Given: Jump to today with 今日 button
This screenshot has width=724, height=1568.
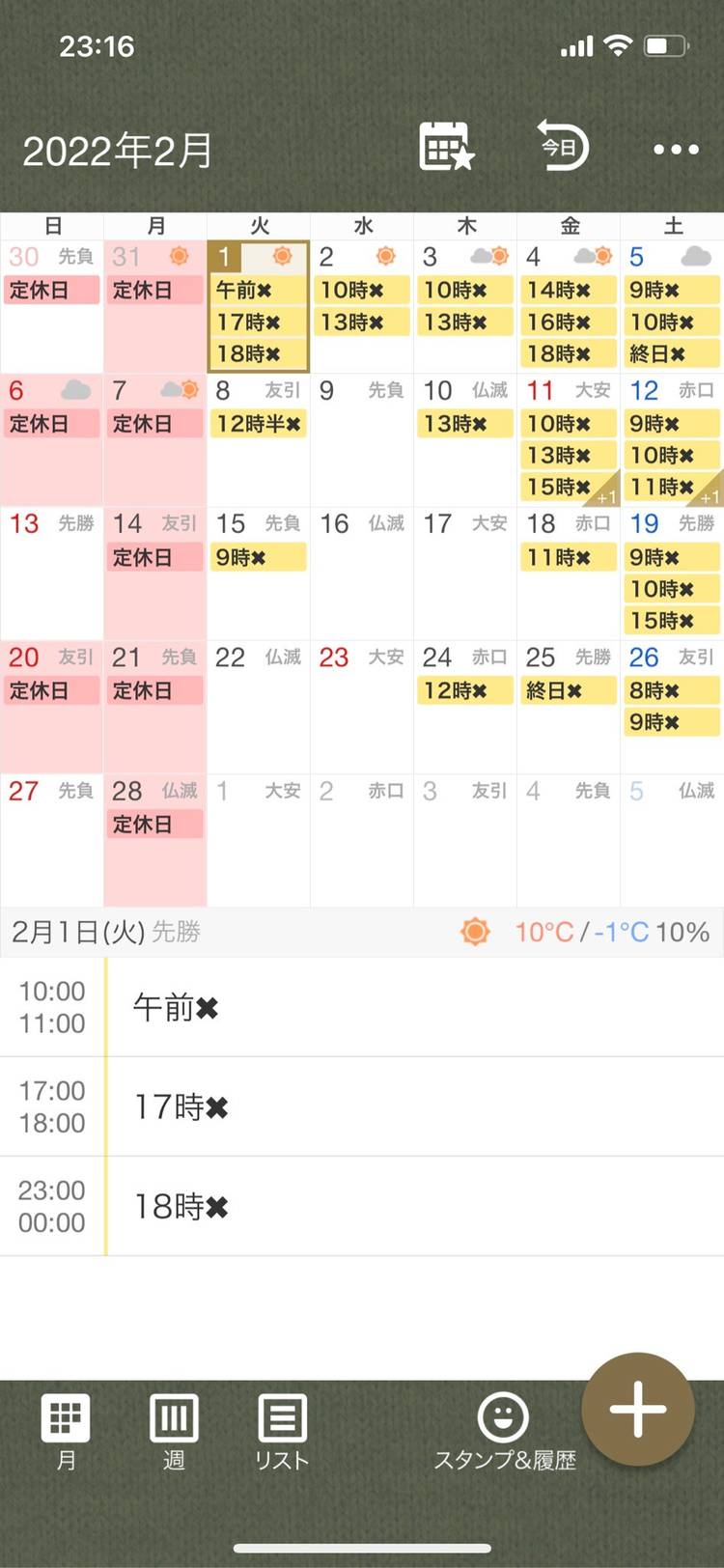Looking at the screenshot, I should pos(563,147).
